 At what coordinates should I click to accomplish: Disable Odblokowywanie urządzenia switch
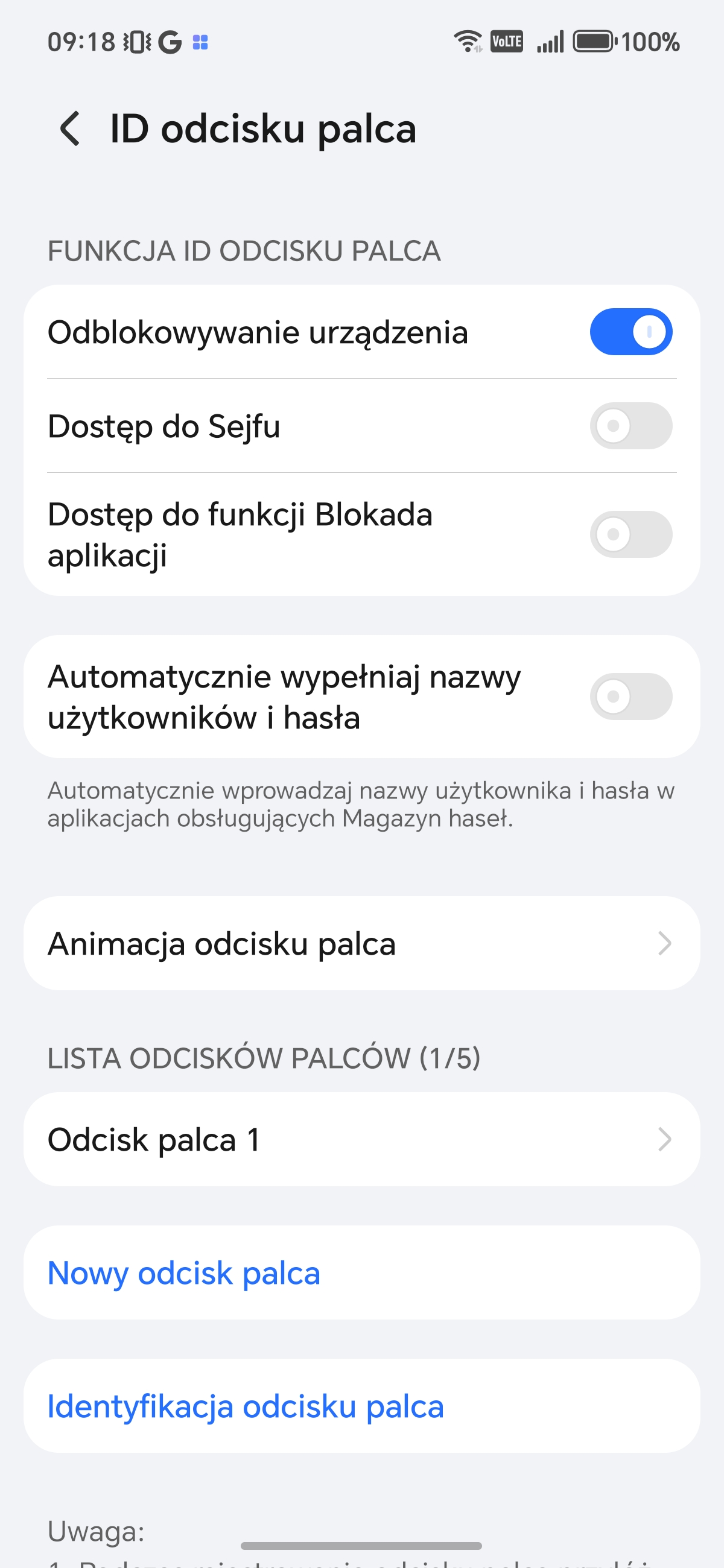point(630,332)
